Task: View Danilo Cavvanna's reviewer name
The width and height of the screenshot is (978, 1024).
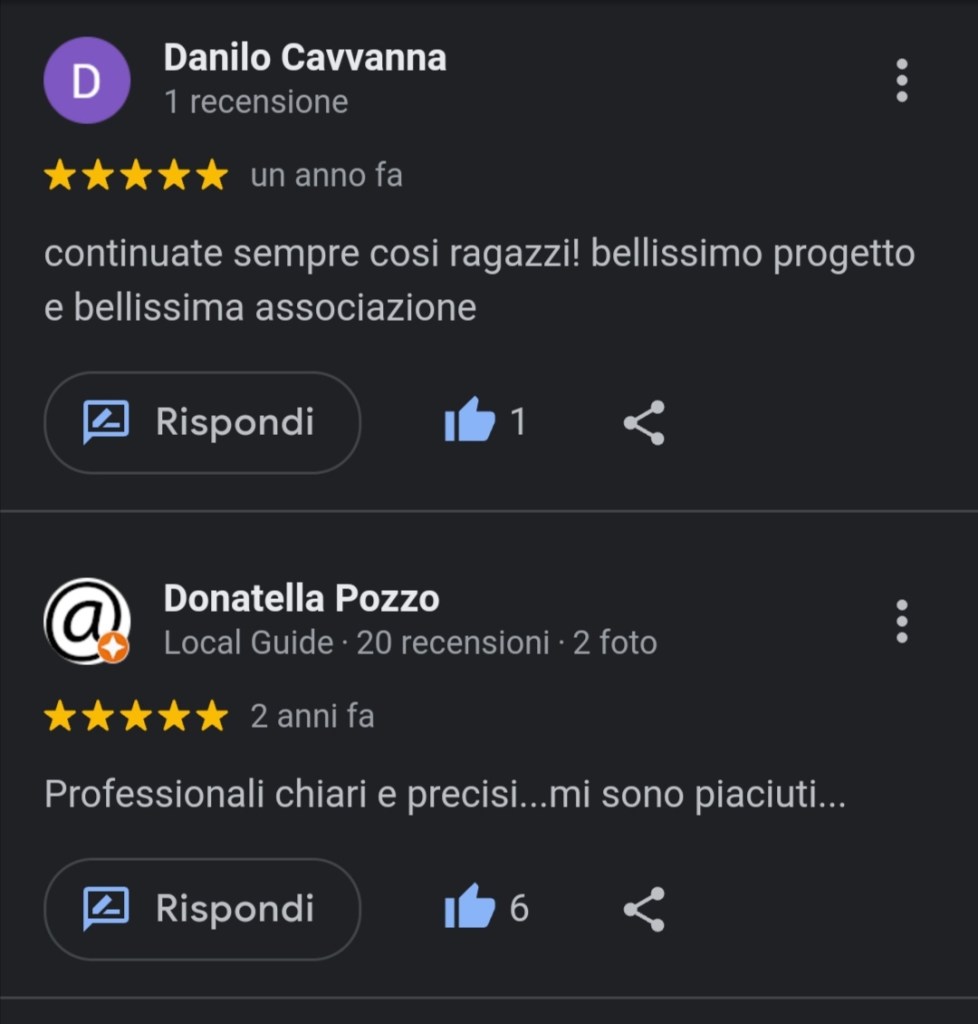Action: [305, 58]
